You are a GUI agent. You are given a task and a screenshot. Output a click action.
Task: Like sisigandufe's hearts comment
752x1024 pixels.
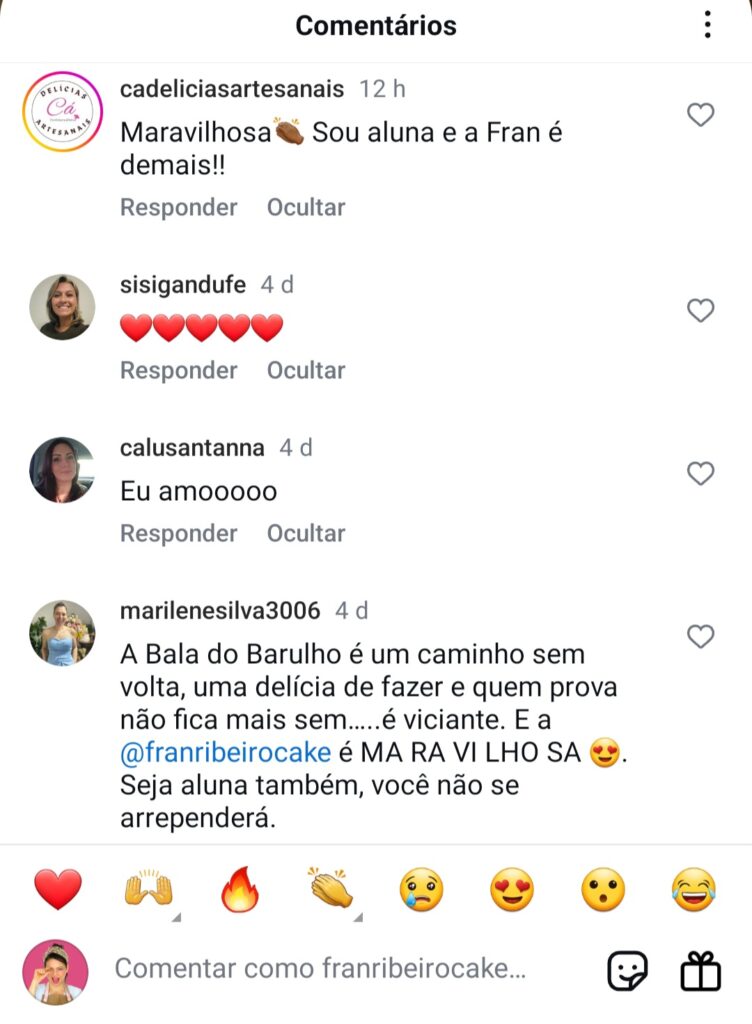[701, 311]
